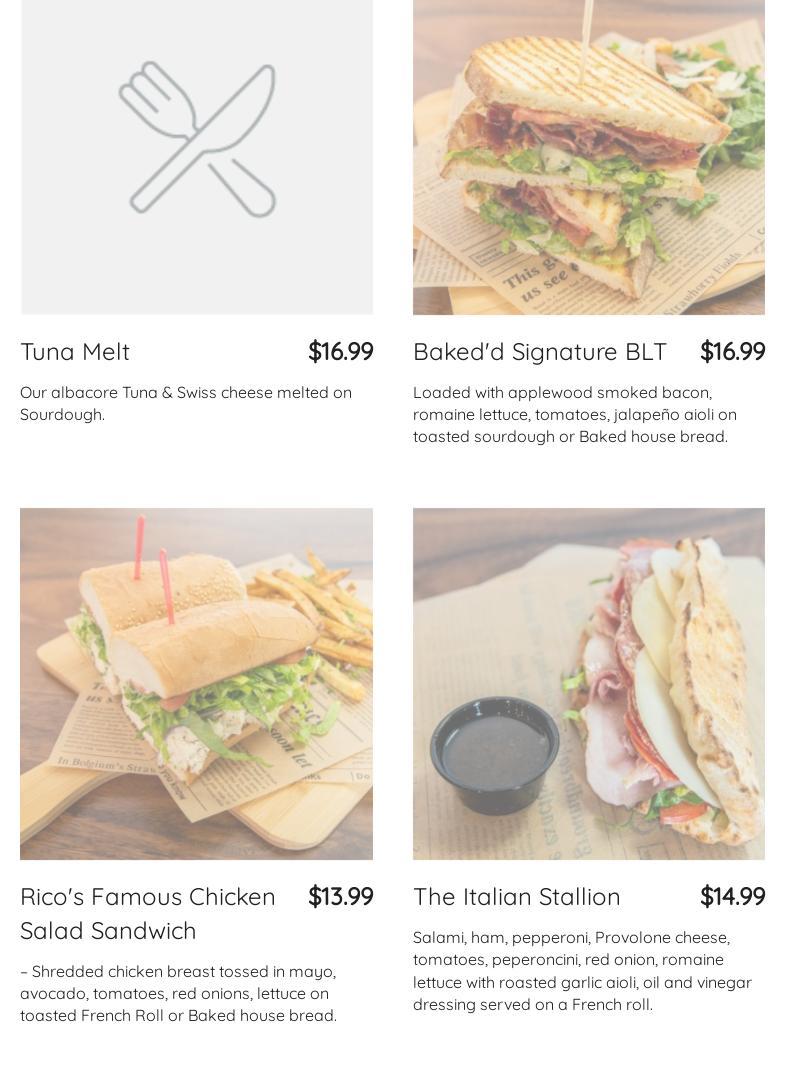Select the Baked'd Signature BLT sandwich
Image resolution: width=785 pixels, height=1084 pixels.
coord(539,352)
